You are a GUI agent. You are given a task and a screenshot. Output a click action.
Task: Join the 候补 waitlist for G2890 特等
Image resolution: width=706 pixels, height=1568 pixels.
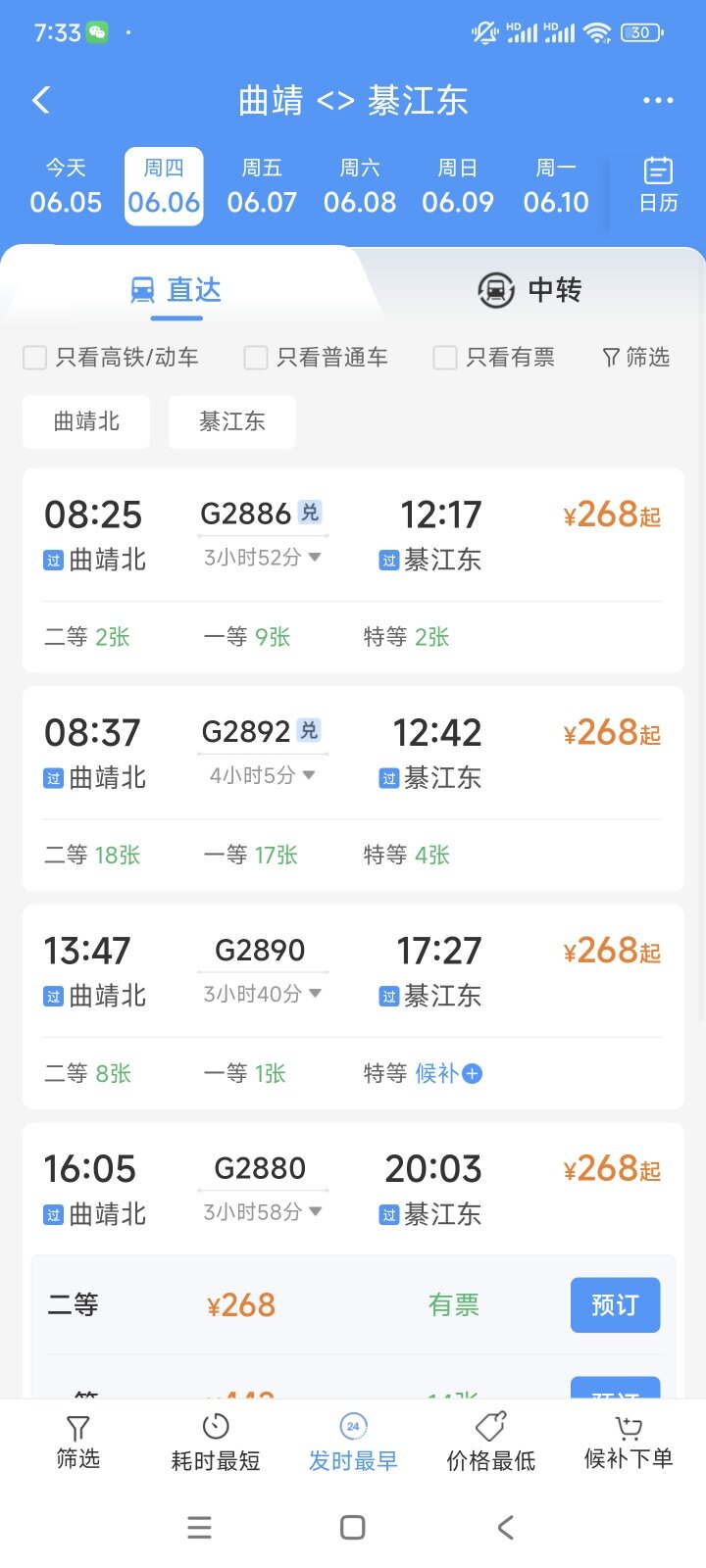[x=448, y=1073]
